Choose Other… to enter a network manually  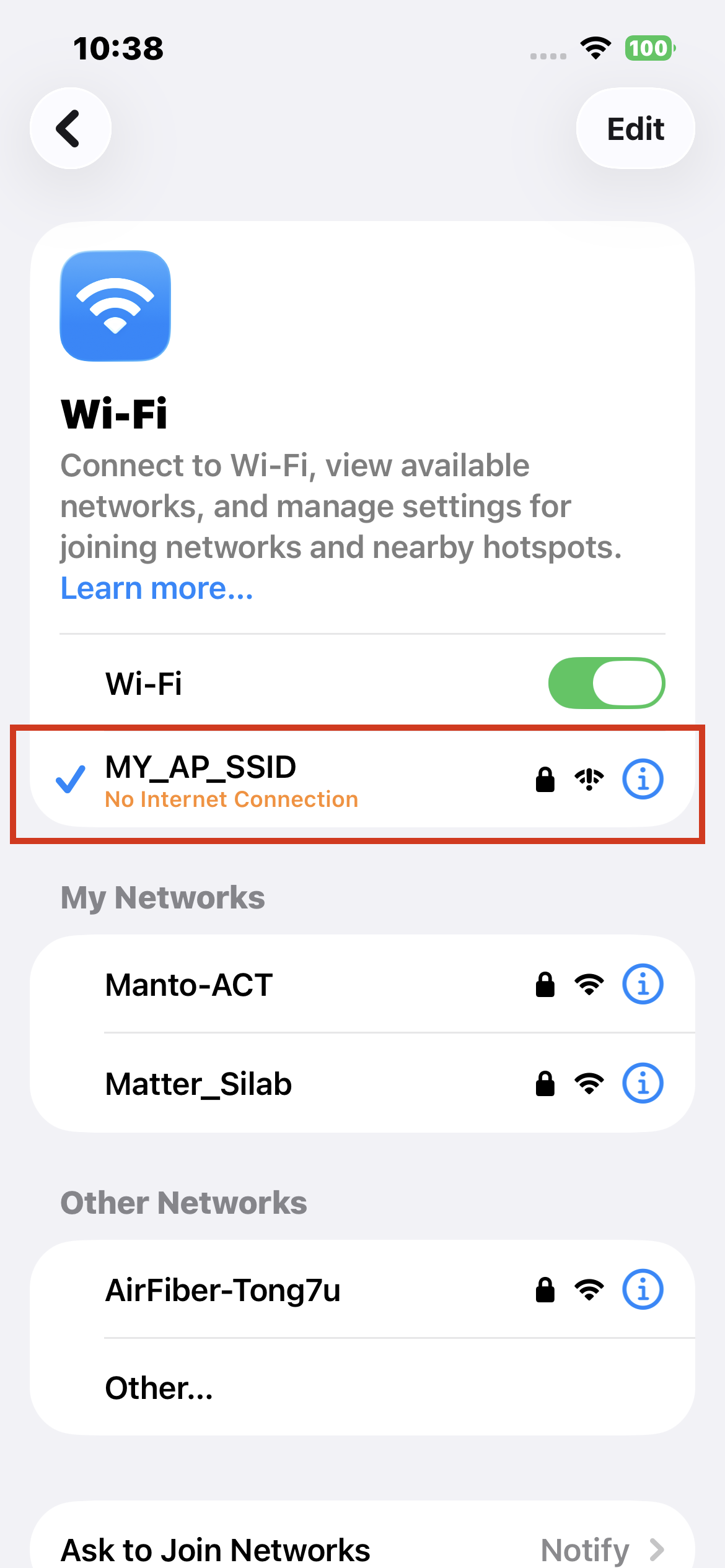click(362, 1387)
